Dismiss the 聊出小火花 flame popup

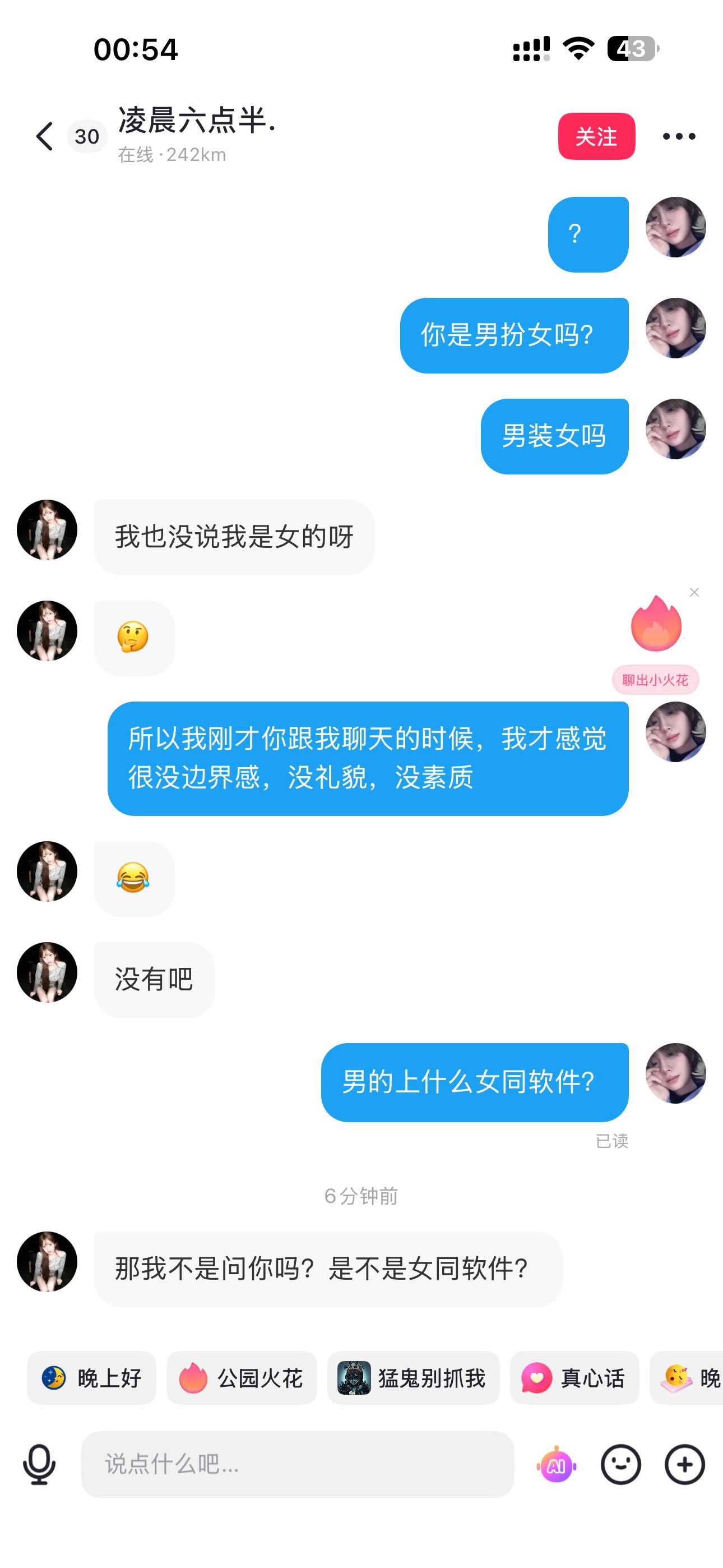pos(694,592)
